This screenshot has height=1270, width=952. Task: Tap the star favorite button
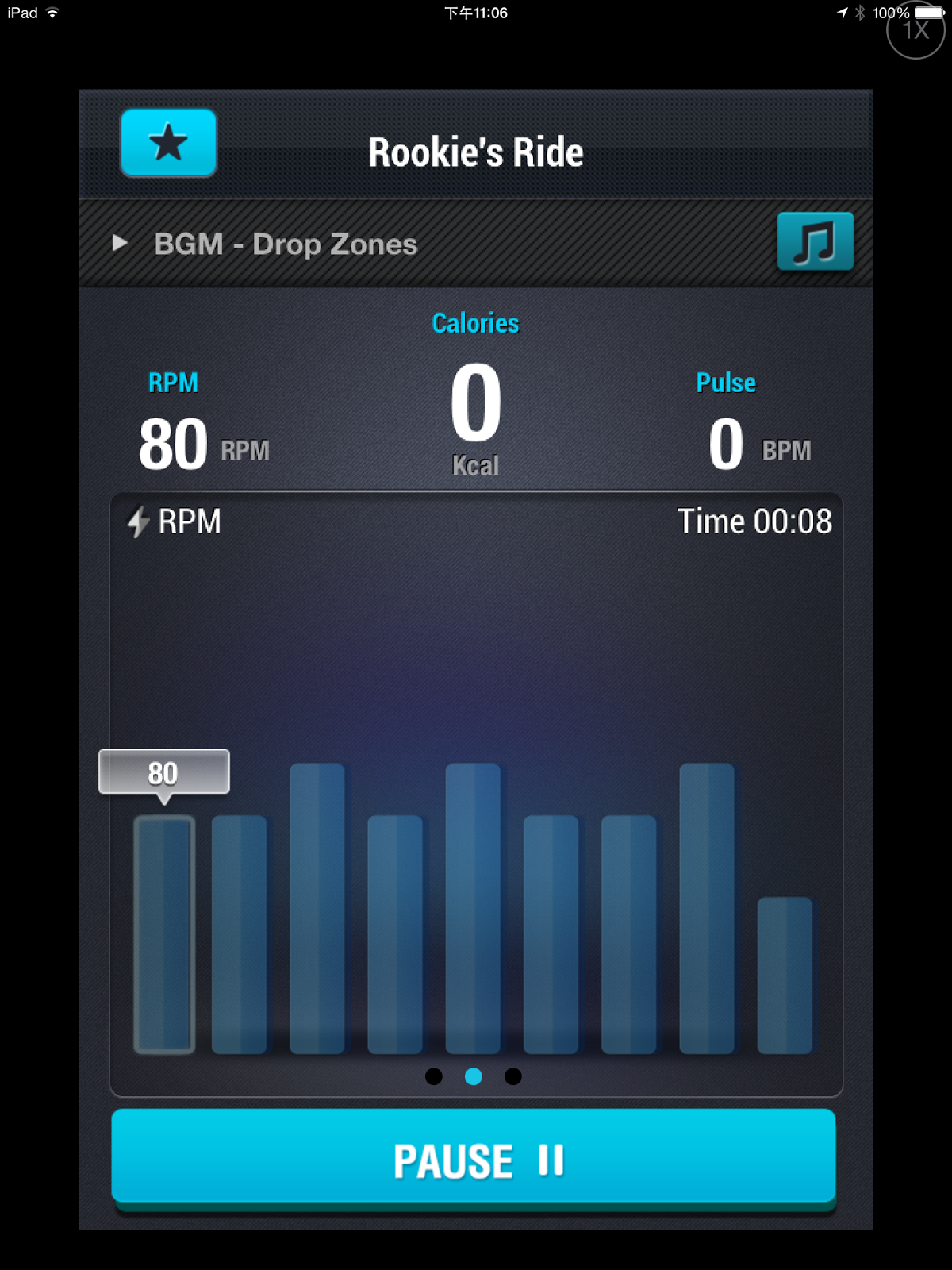pos(168,143)
